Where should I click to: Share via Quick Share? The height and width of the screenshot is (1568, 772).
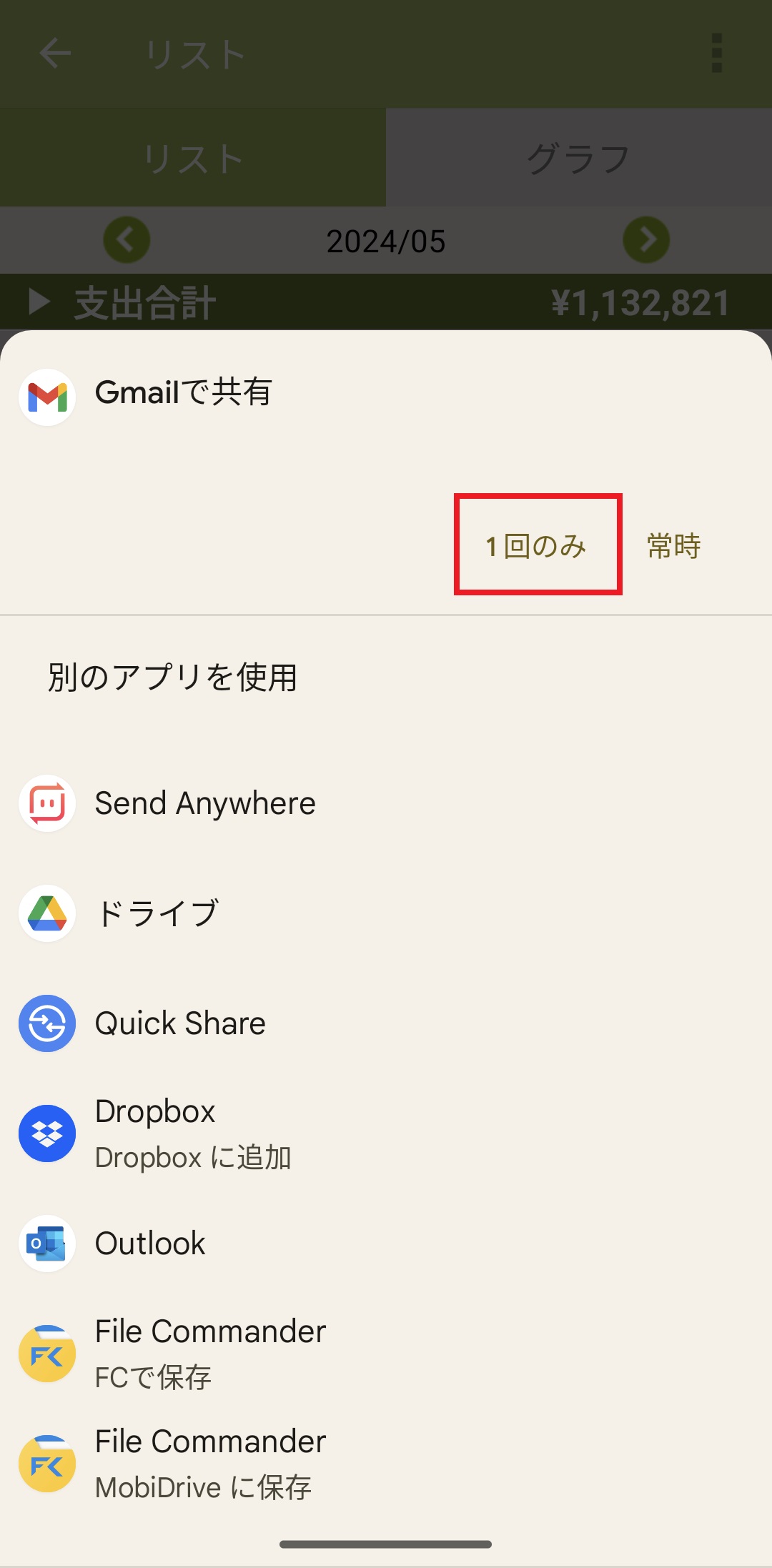180,1023
